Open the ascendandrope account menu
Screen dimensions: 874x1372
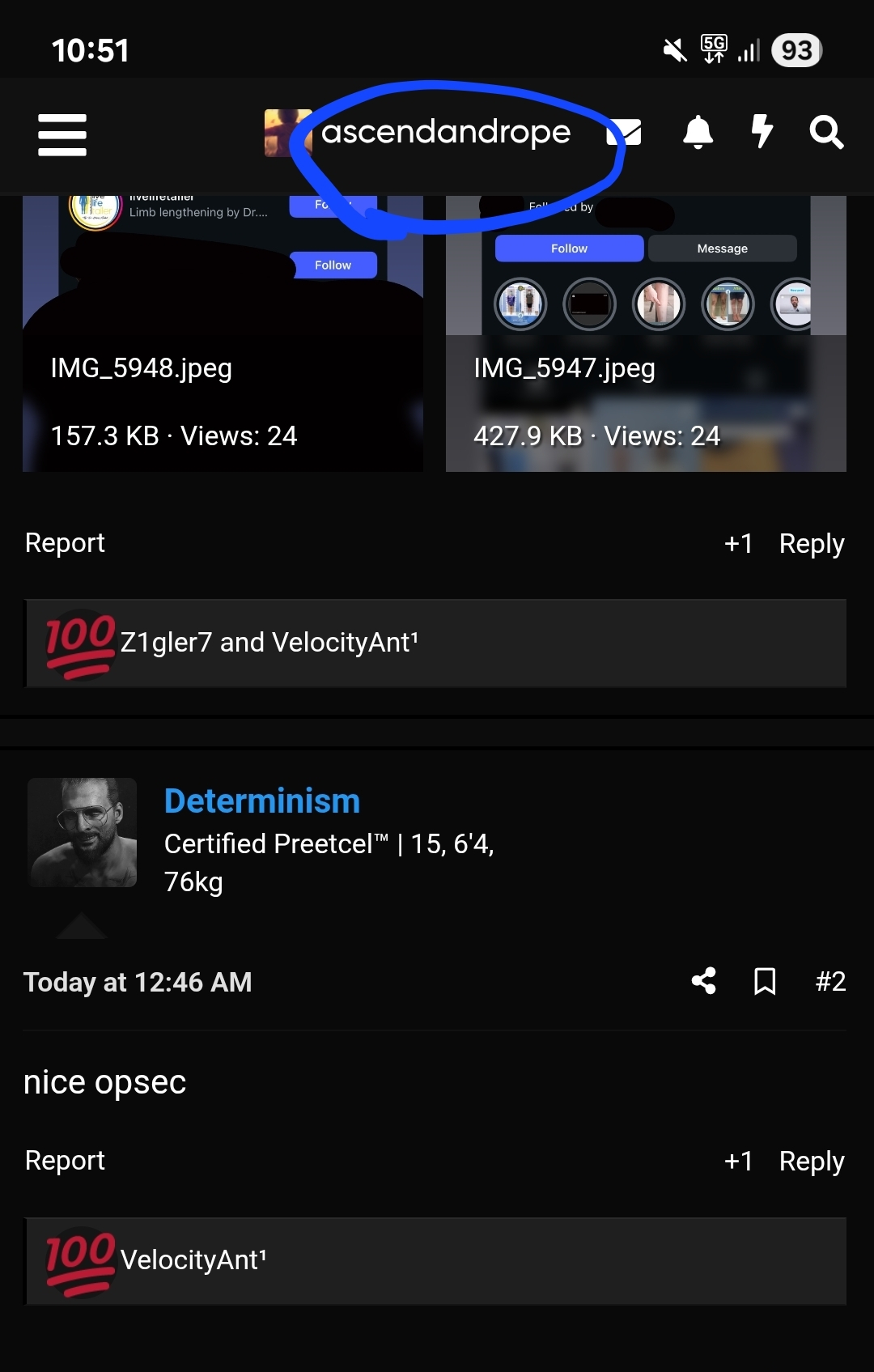click(x=445, y=132)
